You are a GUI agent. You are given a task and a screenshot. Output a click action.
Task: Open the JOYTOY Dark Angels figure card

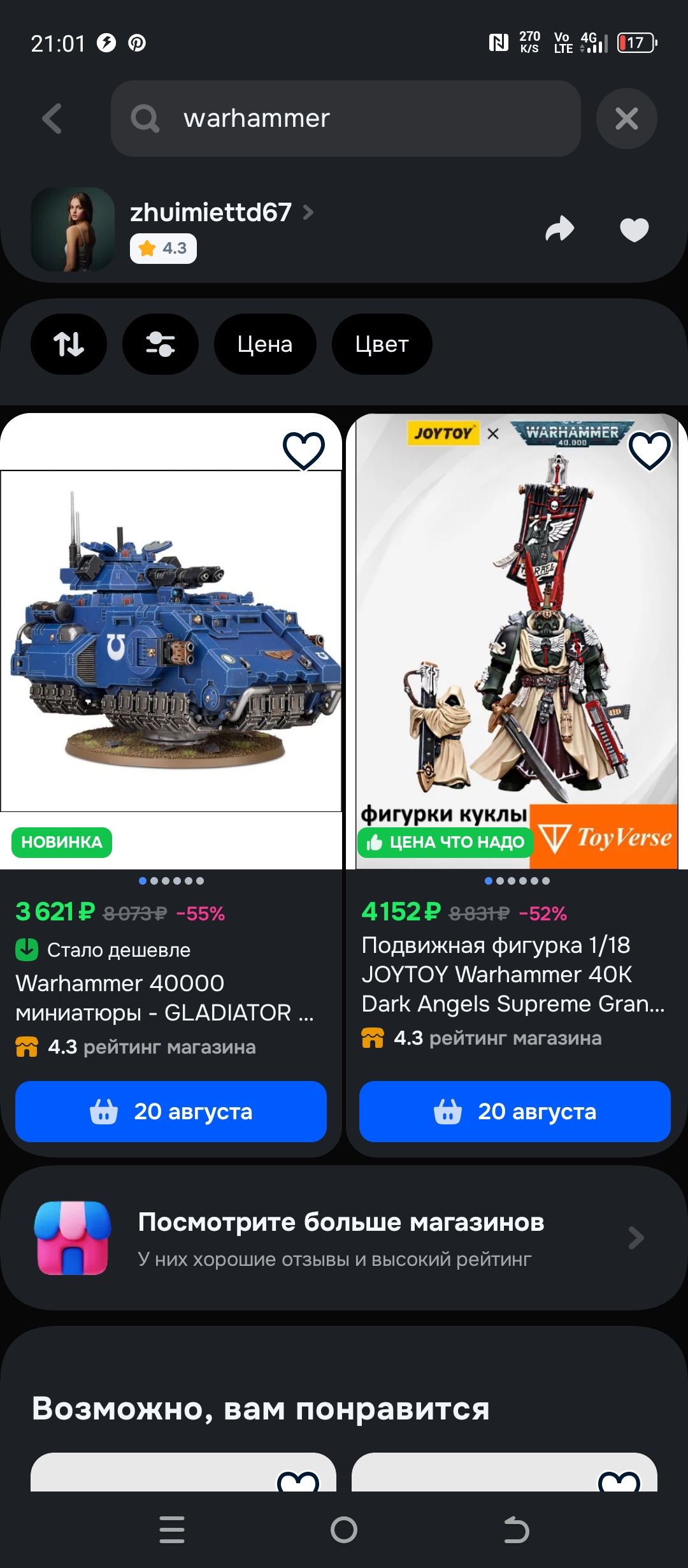click(x=516, y=641)
